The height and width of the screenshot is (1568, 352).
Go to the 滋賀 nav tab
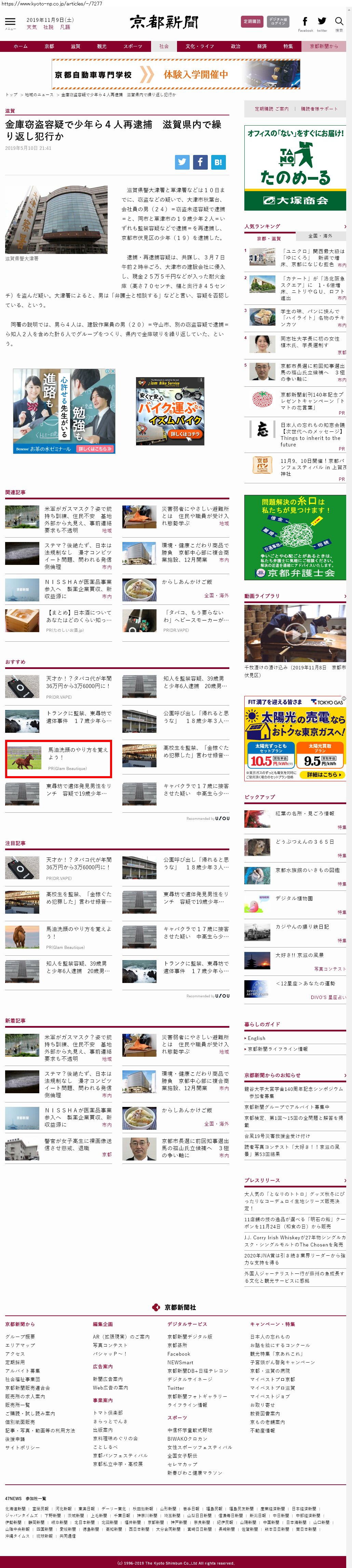(75, 46)
